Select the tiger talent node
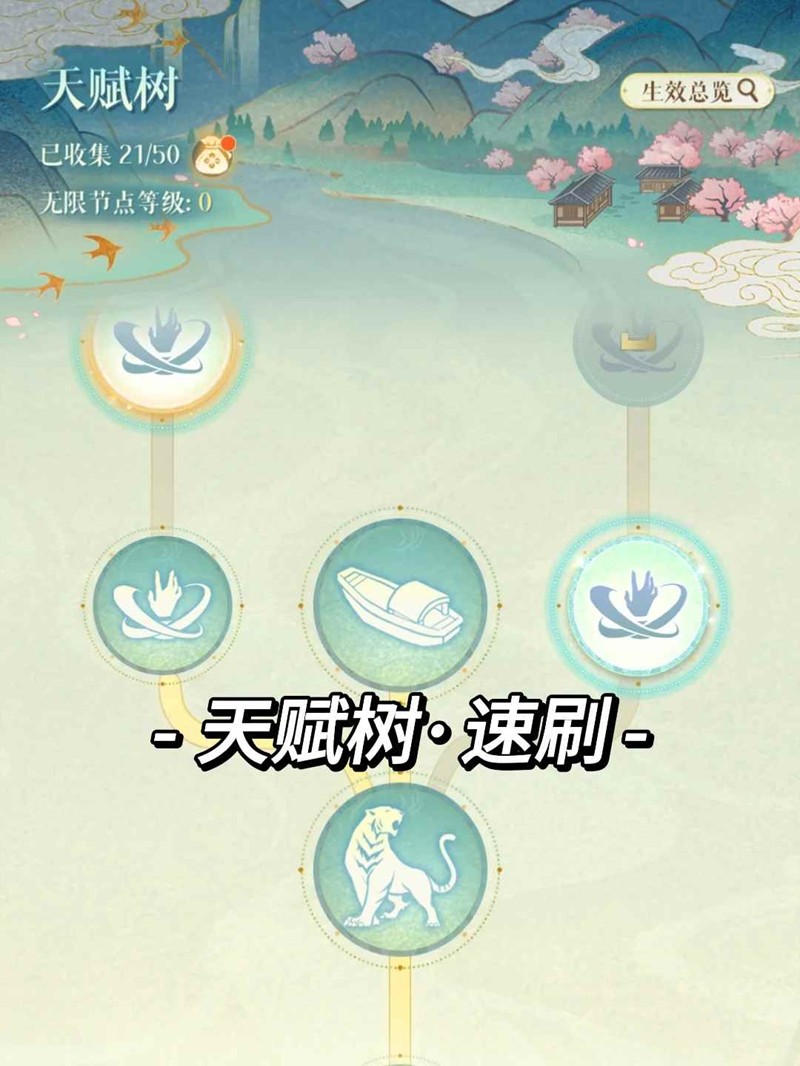800x1066 pixels. [x=400, y=868]
